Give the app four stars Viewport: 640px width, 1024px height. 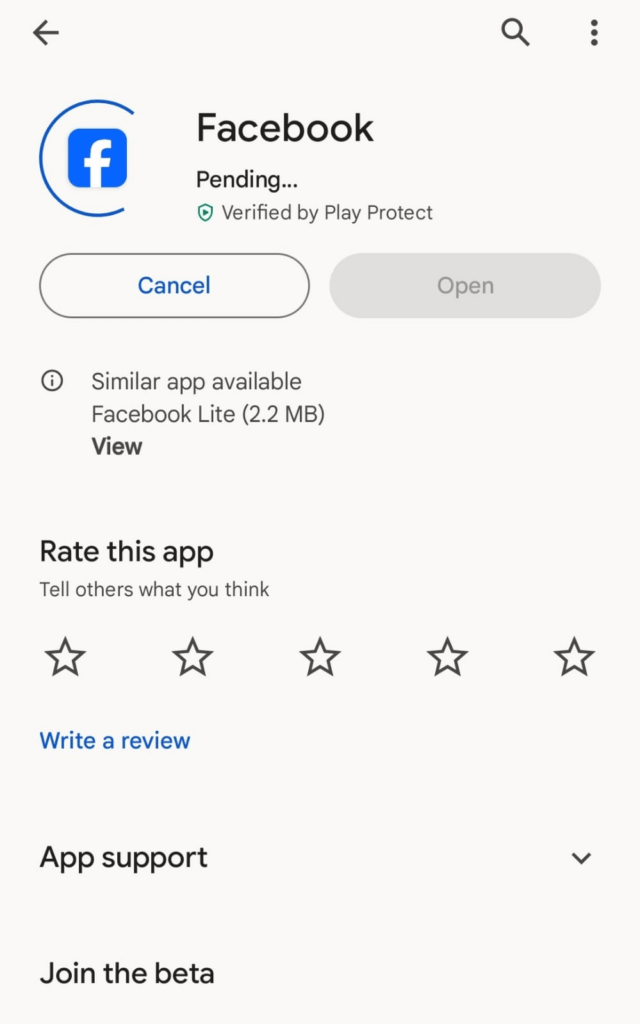pyautogui.click(x=447, y=657)
